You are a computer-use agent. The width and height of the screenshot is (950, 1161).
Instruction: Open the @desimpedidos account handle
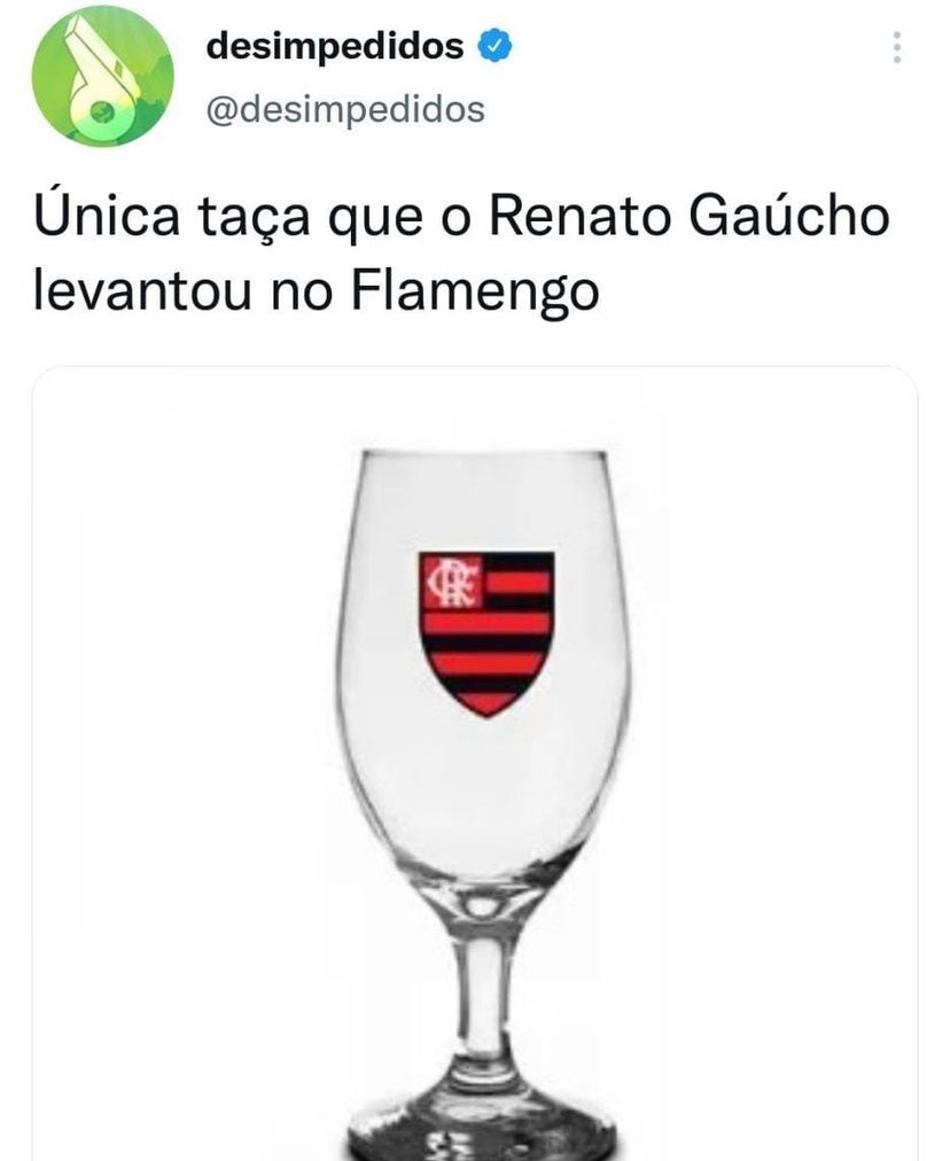(344, 109)
